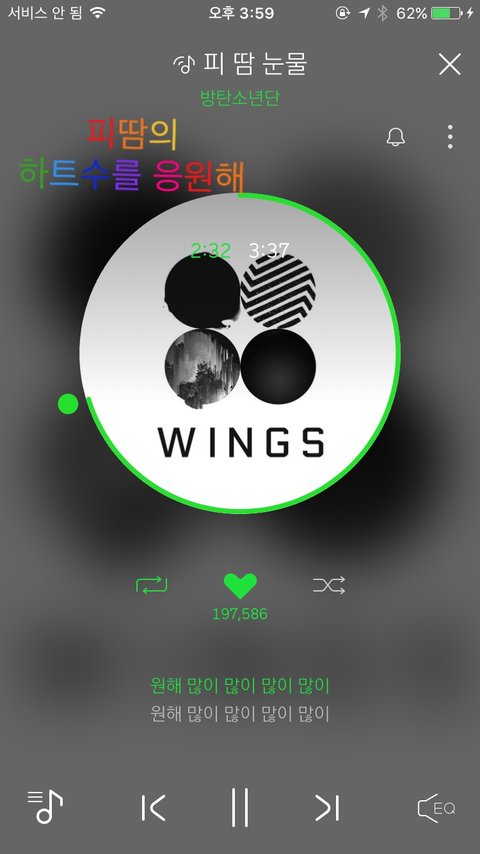
Task: Unlike the song with the heart icon
Action: tap(240, 585)
